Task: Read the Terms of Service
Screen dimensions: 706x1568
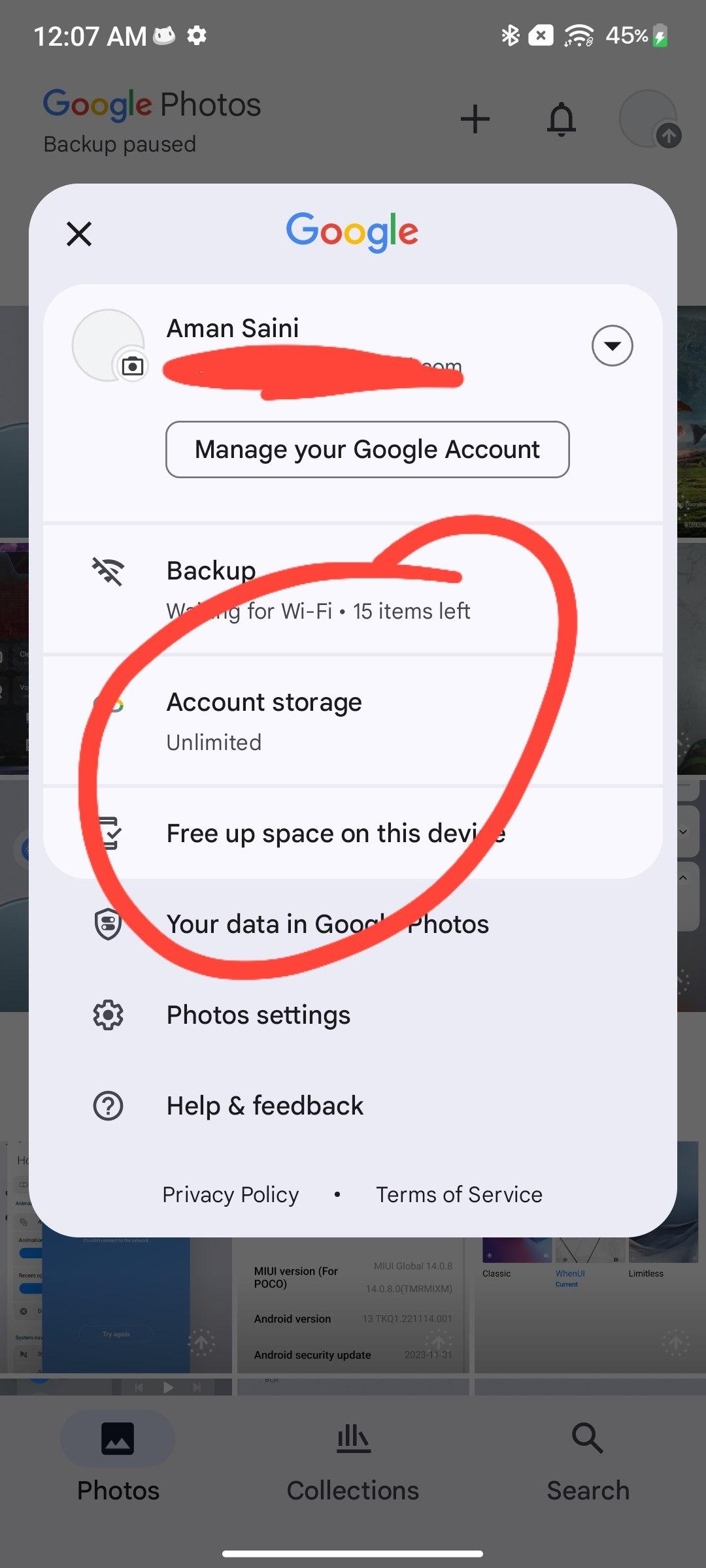Action: click(x=459, y=1194)
